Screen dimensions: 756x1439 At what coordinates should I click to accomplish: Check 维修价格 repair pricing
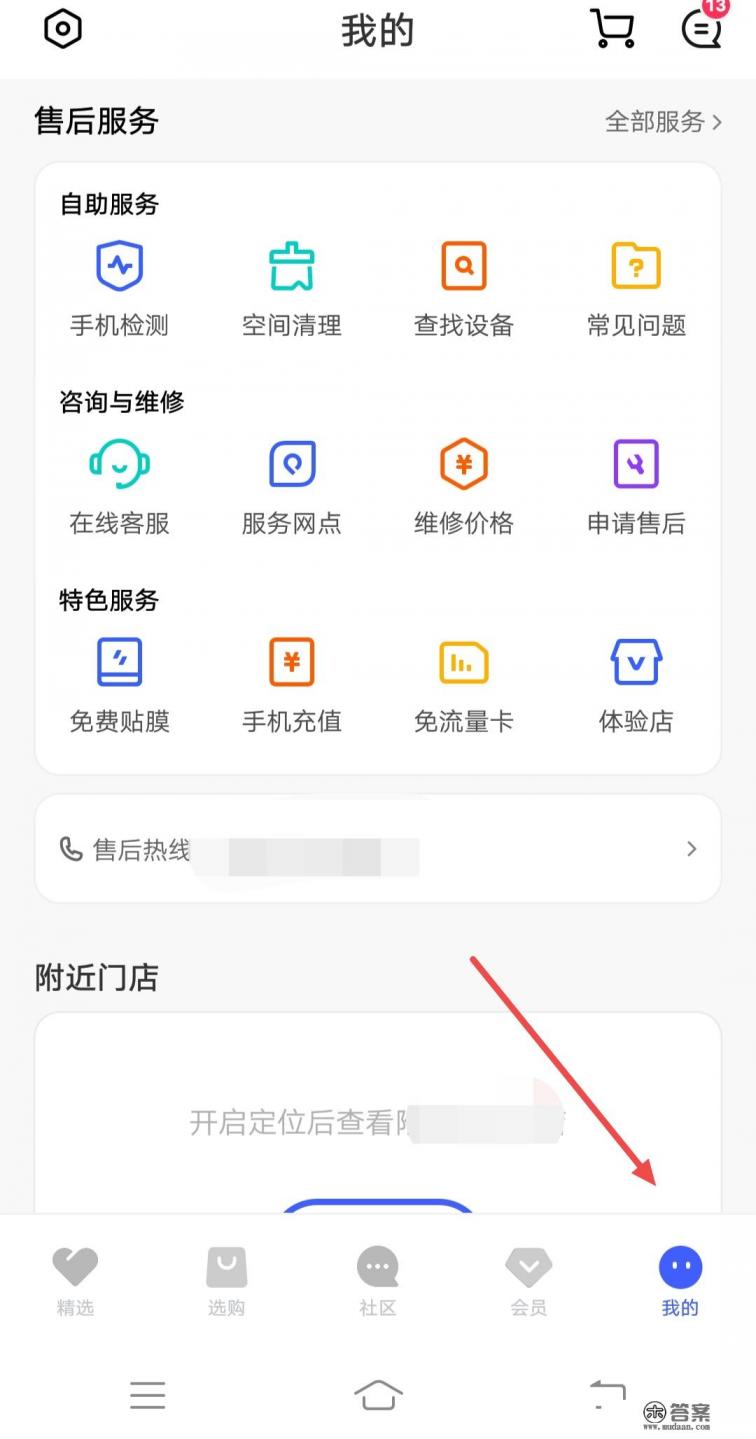[x=463, y=483]
